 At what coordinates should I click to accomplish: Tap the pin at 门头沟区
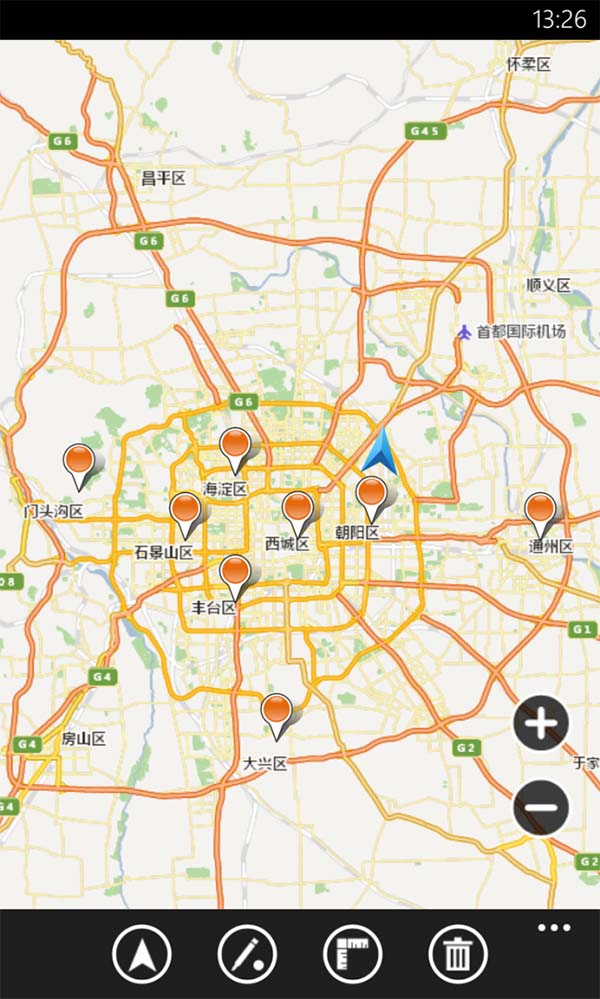pyautogui.click(x=80, y=467)
